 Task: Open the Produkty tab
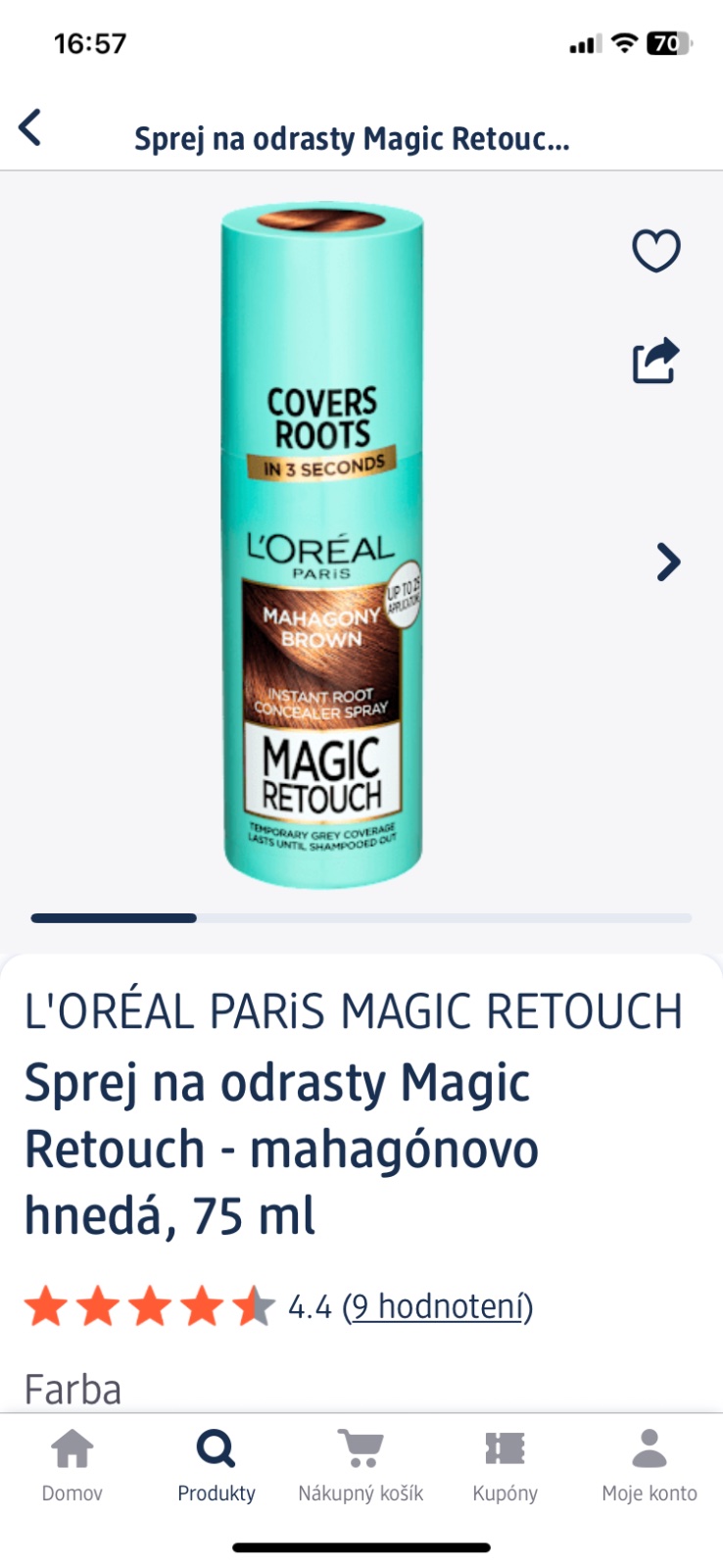pos(217,1465)
